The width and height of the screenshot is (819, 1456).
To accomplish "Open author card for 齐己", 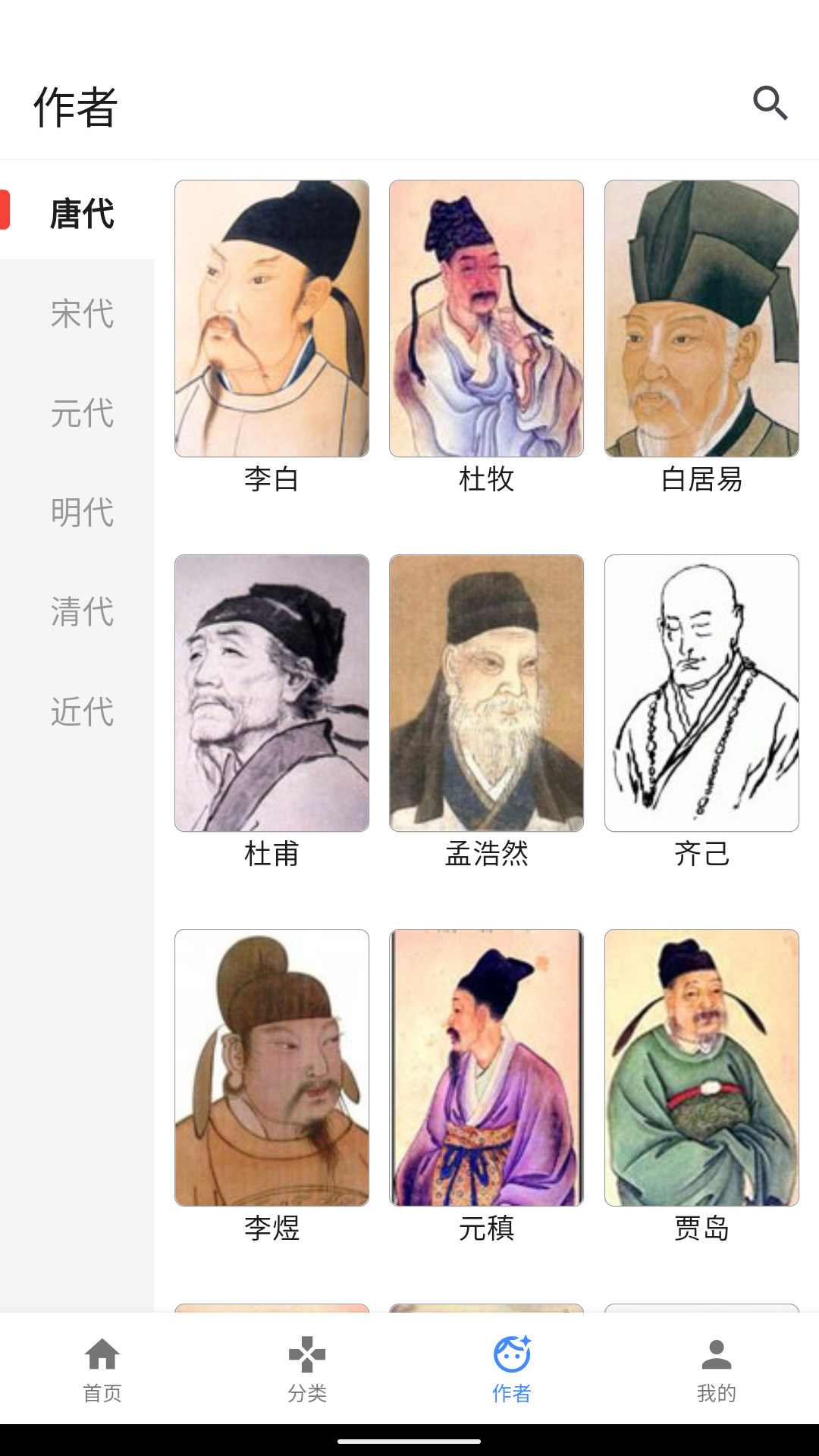I will (x=701, y=693).
